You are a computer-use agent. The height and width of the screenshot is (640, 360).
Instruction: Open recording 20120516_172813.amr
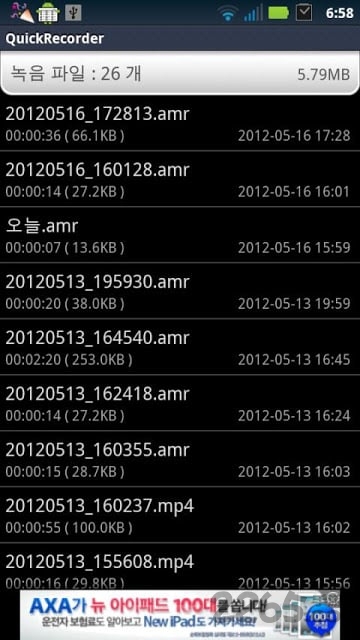point(180,123)
